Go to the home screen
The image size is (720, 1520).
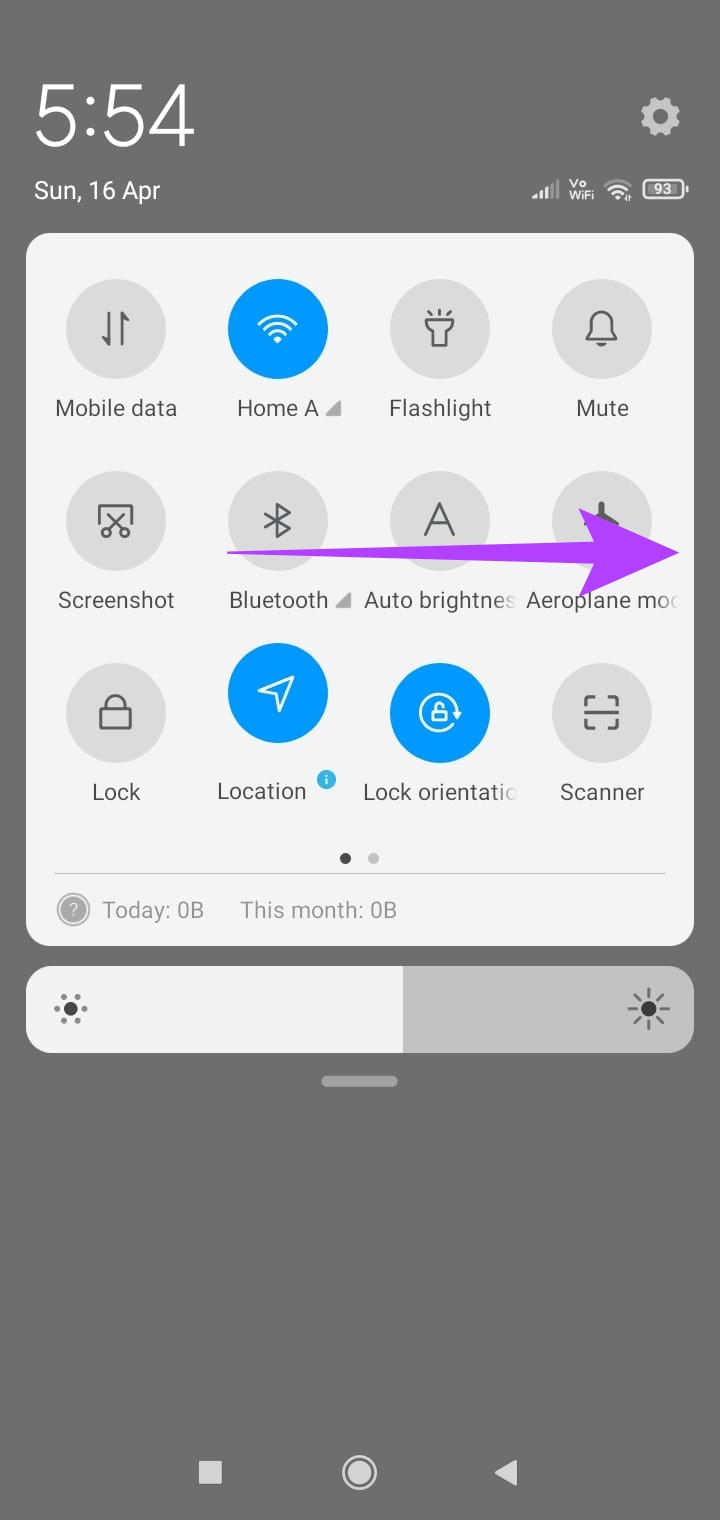(359, 1472)
